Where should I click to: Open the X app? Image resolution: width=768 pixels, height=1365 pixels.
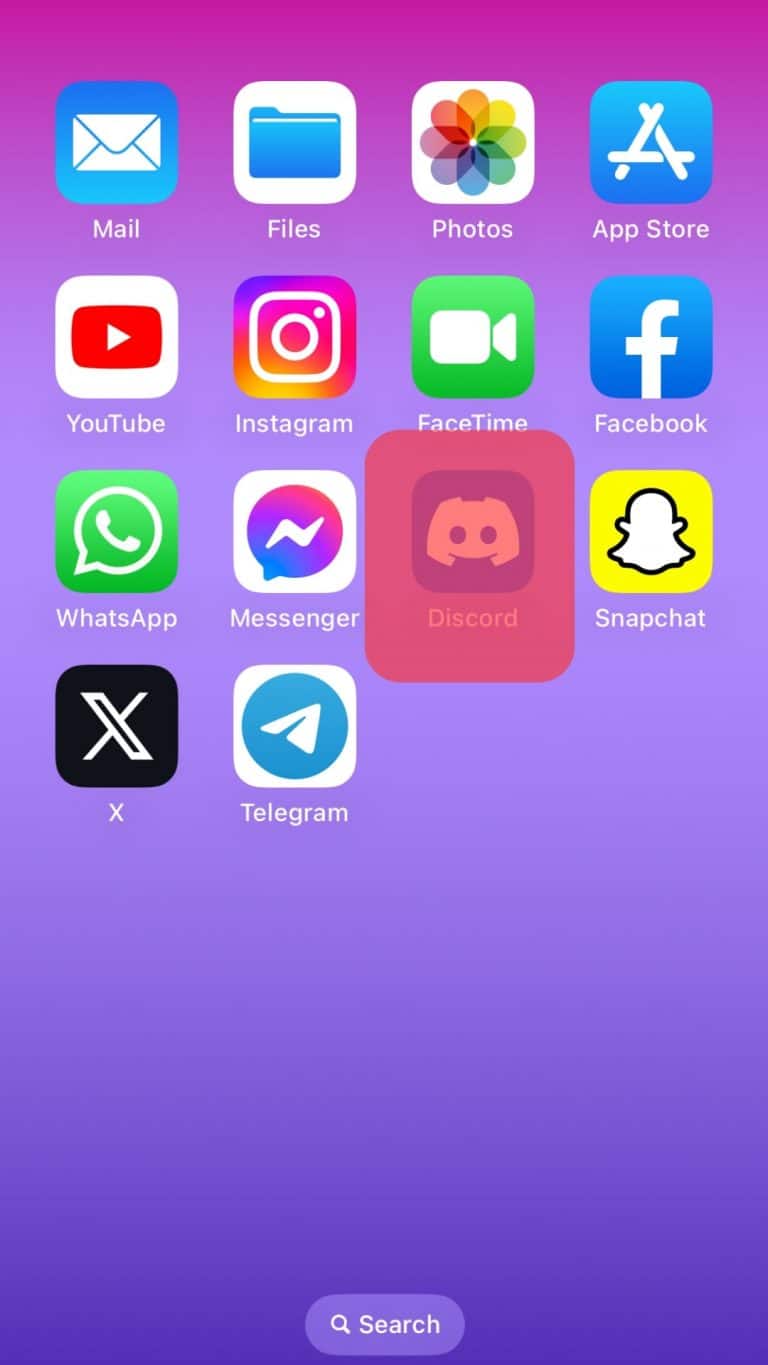(x=117, y=726)
